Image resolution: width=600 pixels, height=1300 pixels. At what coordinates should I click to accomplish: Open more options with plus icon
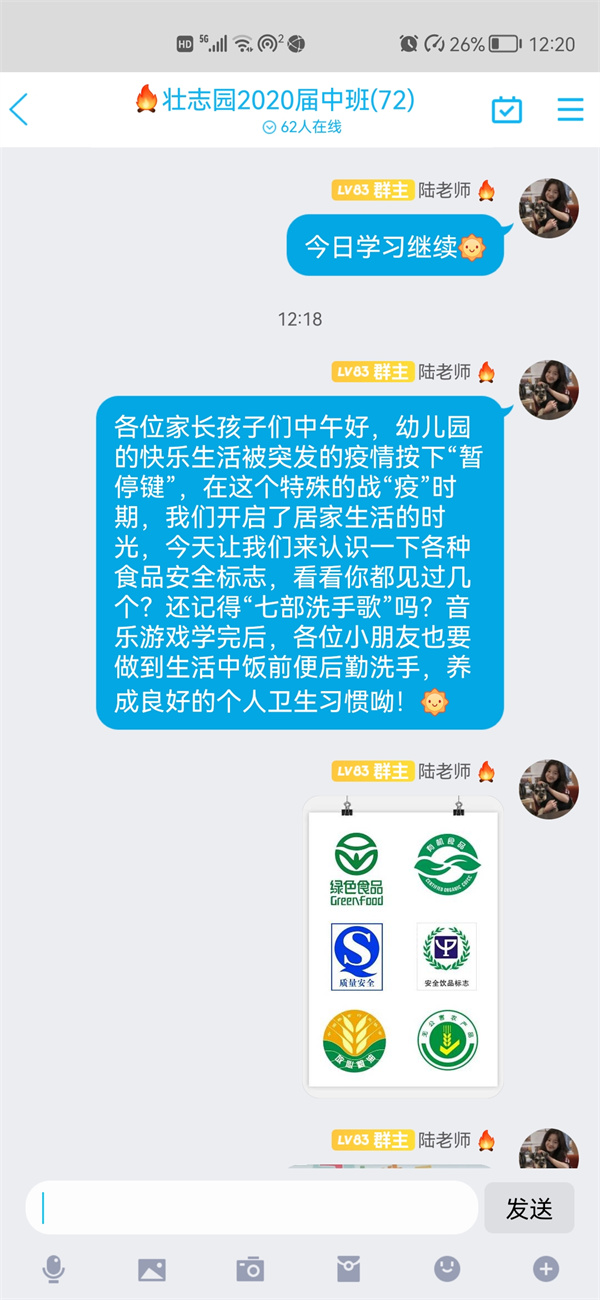click(545, 1269)
